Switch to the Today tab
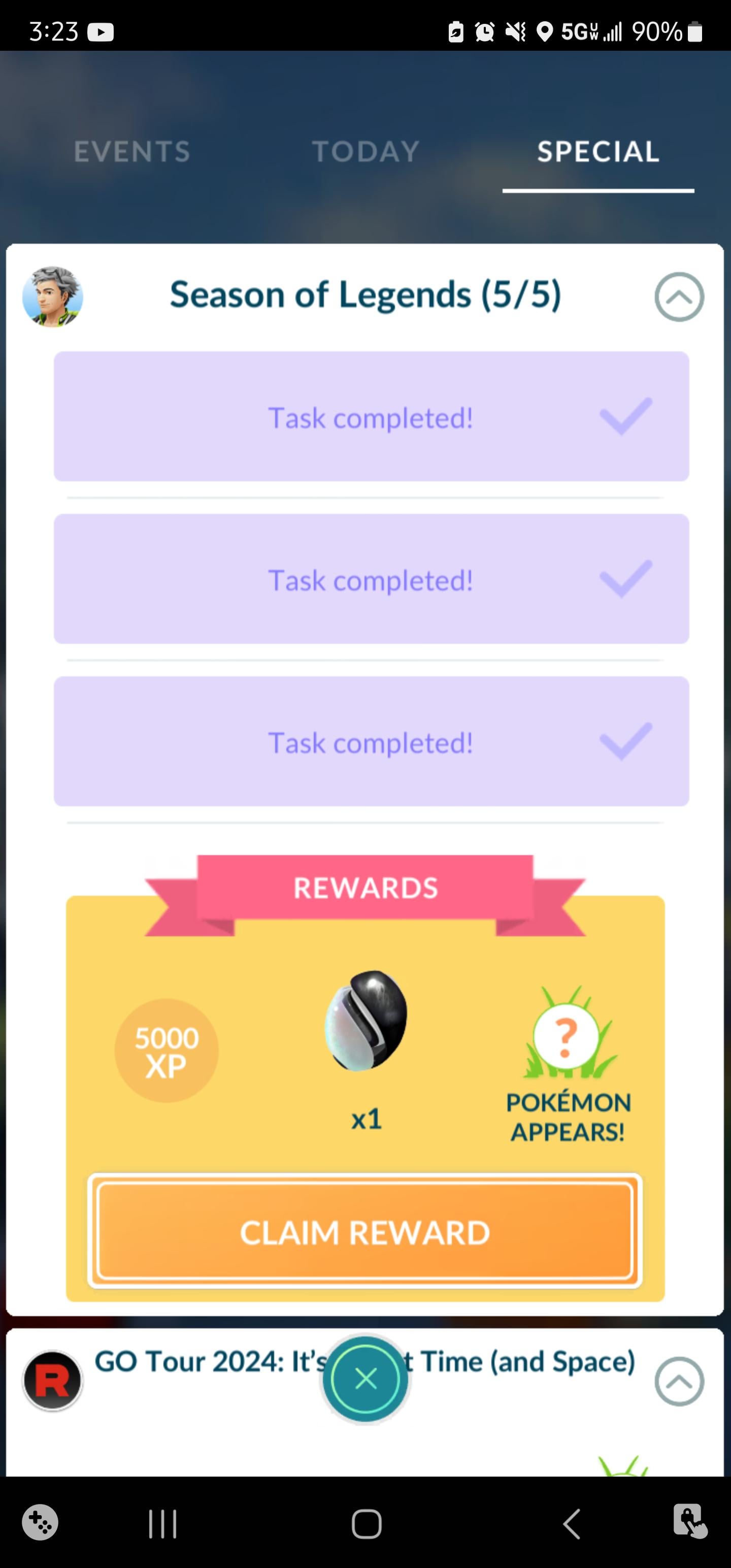This screenshot has width=731, height=1568. click(x=365, y=151)
